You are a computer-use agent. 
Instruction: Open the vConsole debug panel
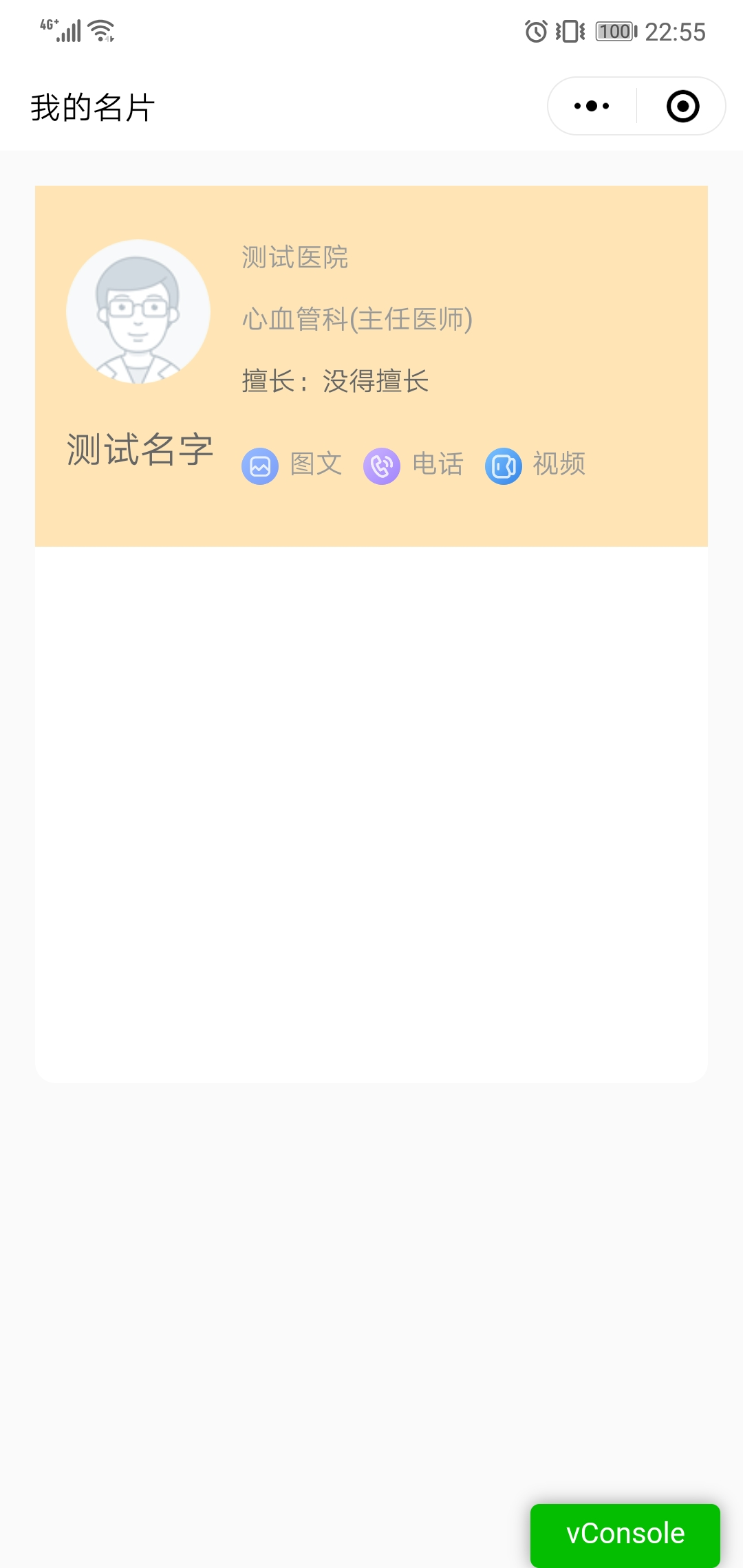point(625,1534)
